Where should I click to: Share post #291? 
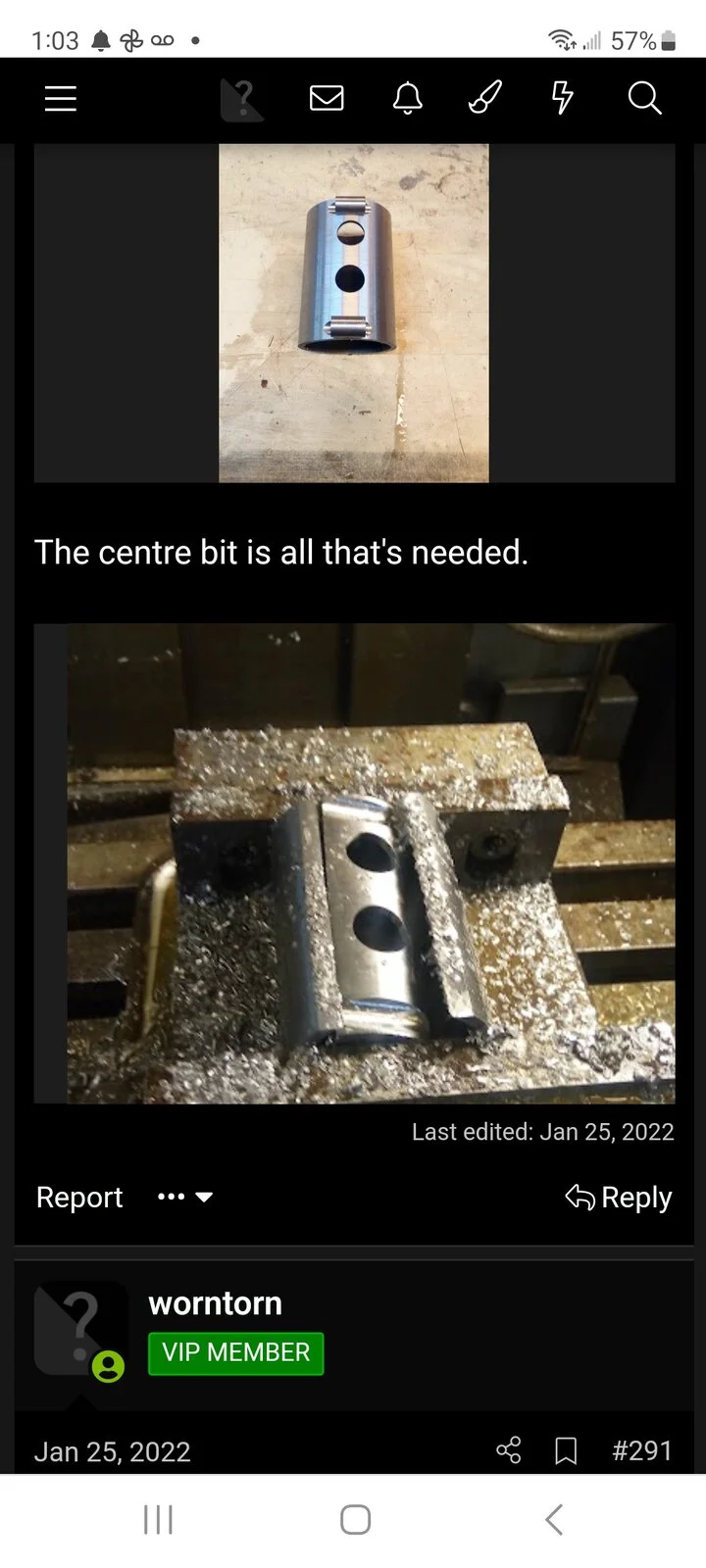pyautogui.click(x=508, y=1450)
